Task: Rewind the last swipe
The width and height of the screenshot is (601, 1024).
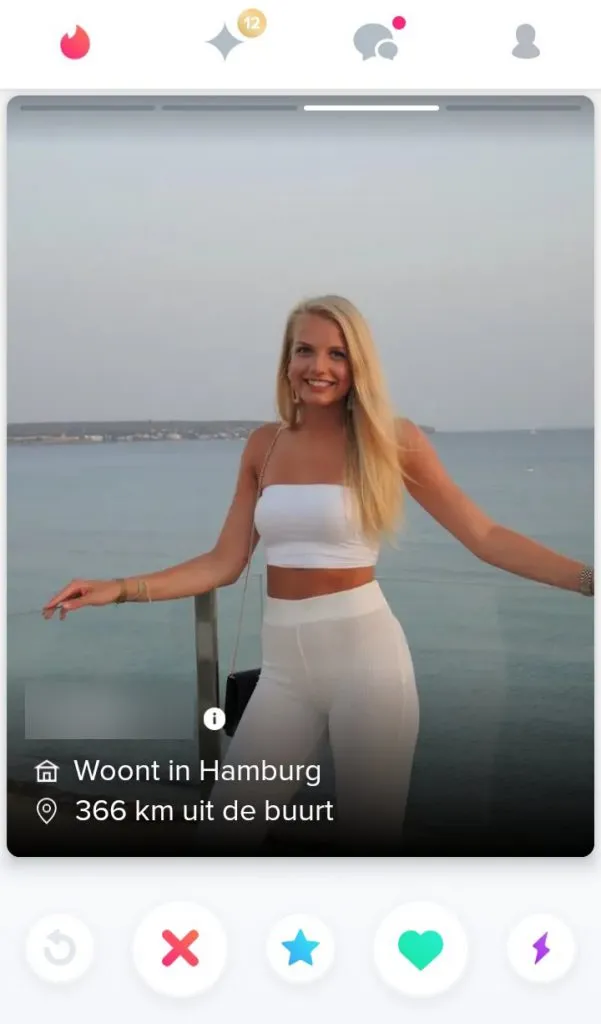Action: coord(60,948)
